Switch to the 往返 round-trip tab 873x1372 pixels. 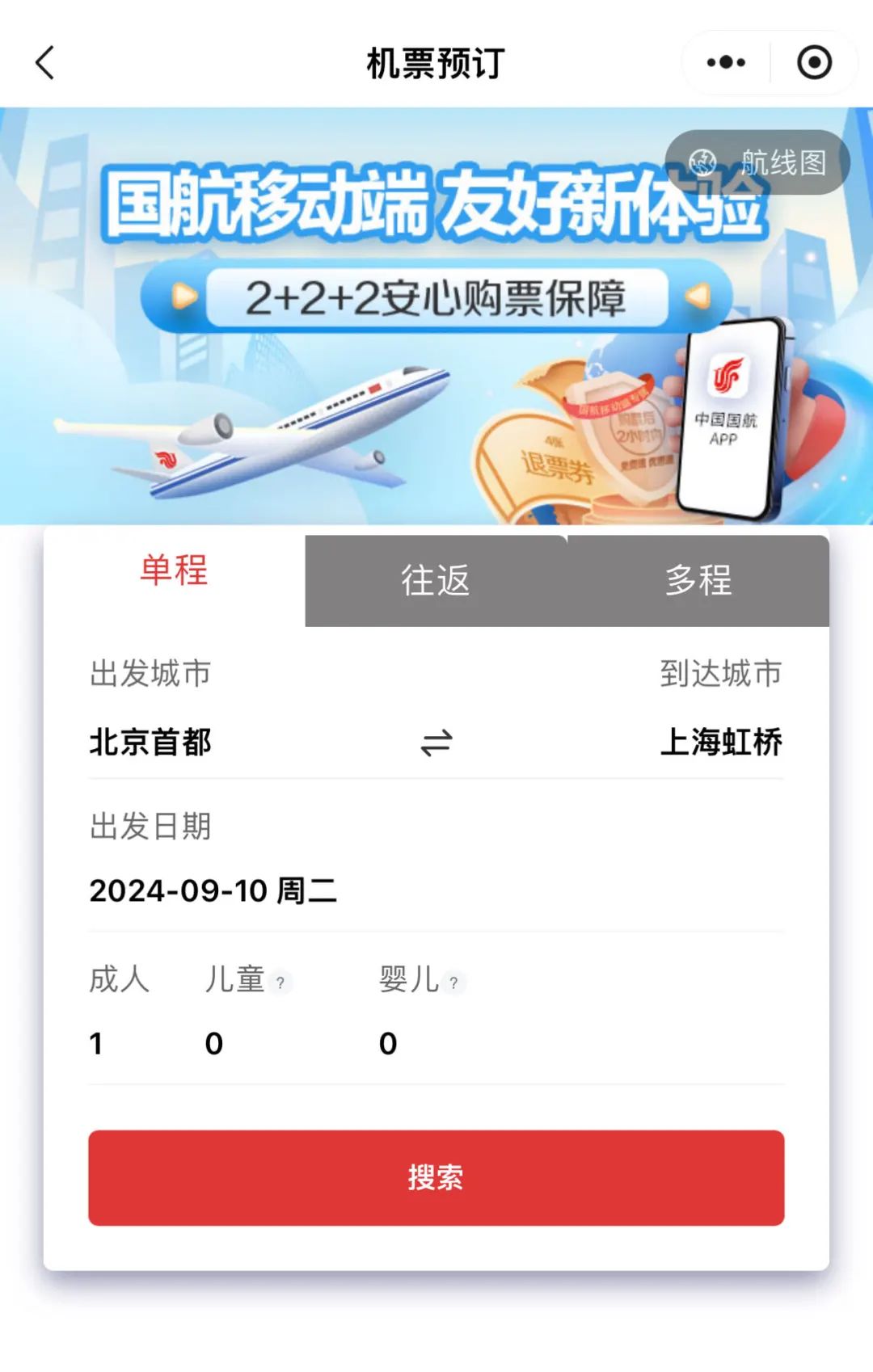coord(436,580)
